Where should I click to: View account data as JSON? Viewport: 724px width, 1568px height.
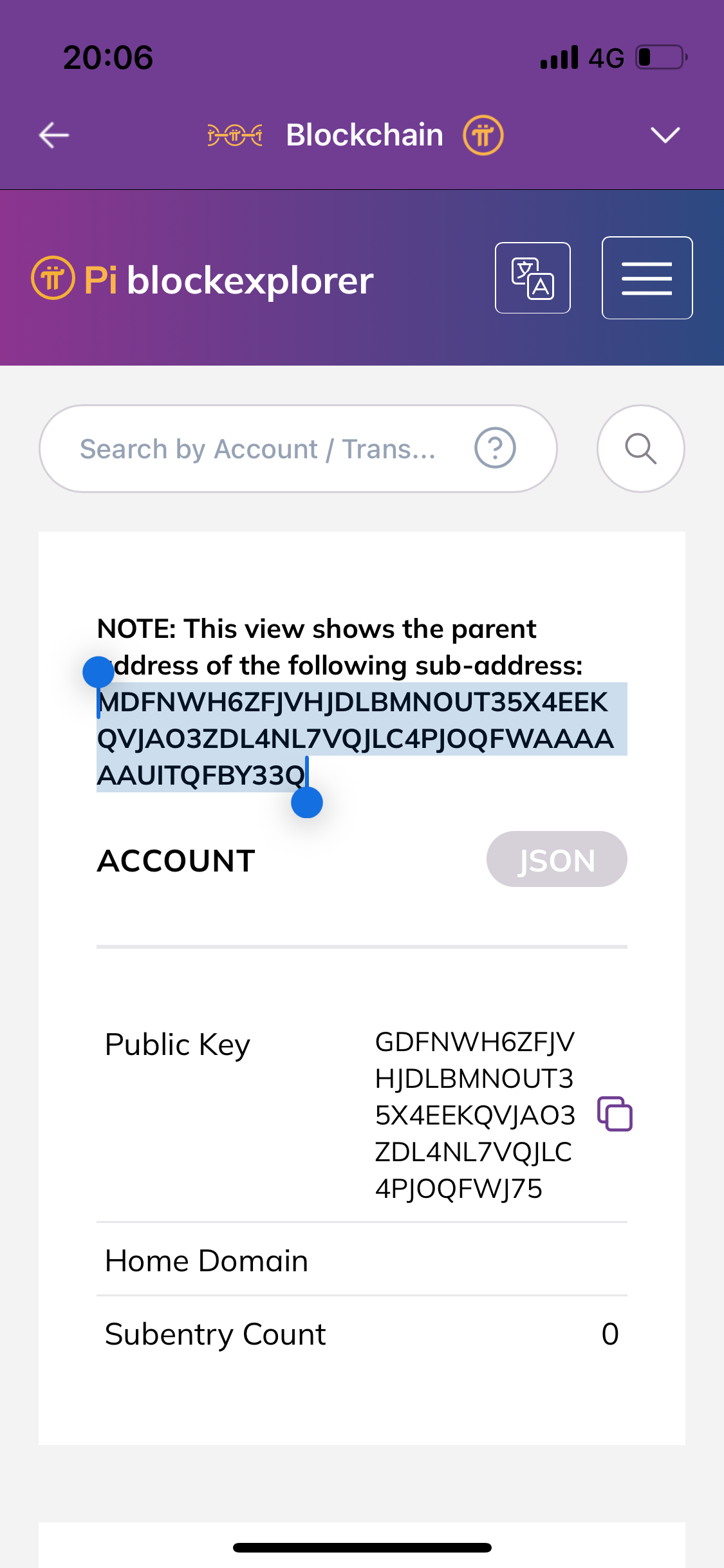(x=557, y=859)
